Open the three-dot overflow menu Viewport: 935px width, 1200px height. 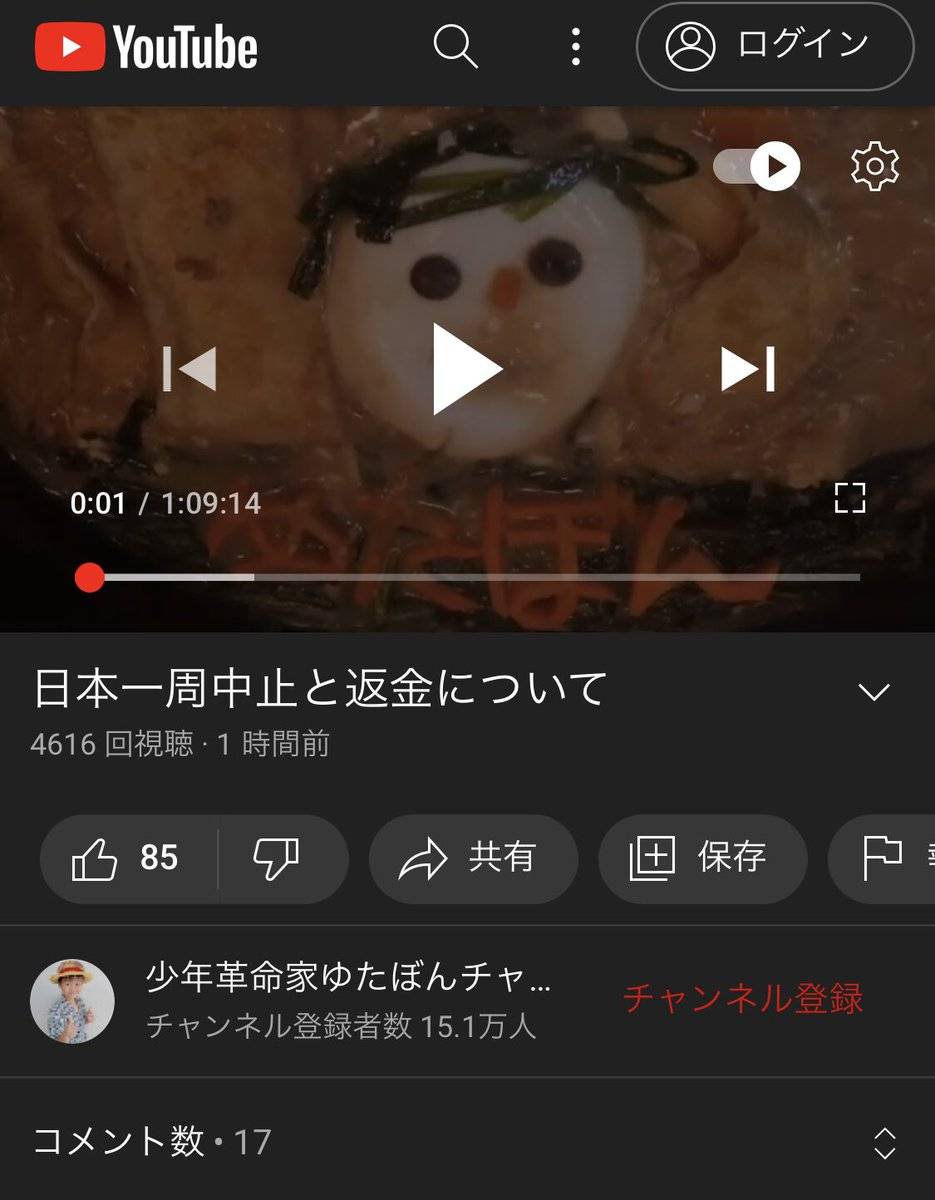pos(575,46)
